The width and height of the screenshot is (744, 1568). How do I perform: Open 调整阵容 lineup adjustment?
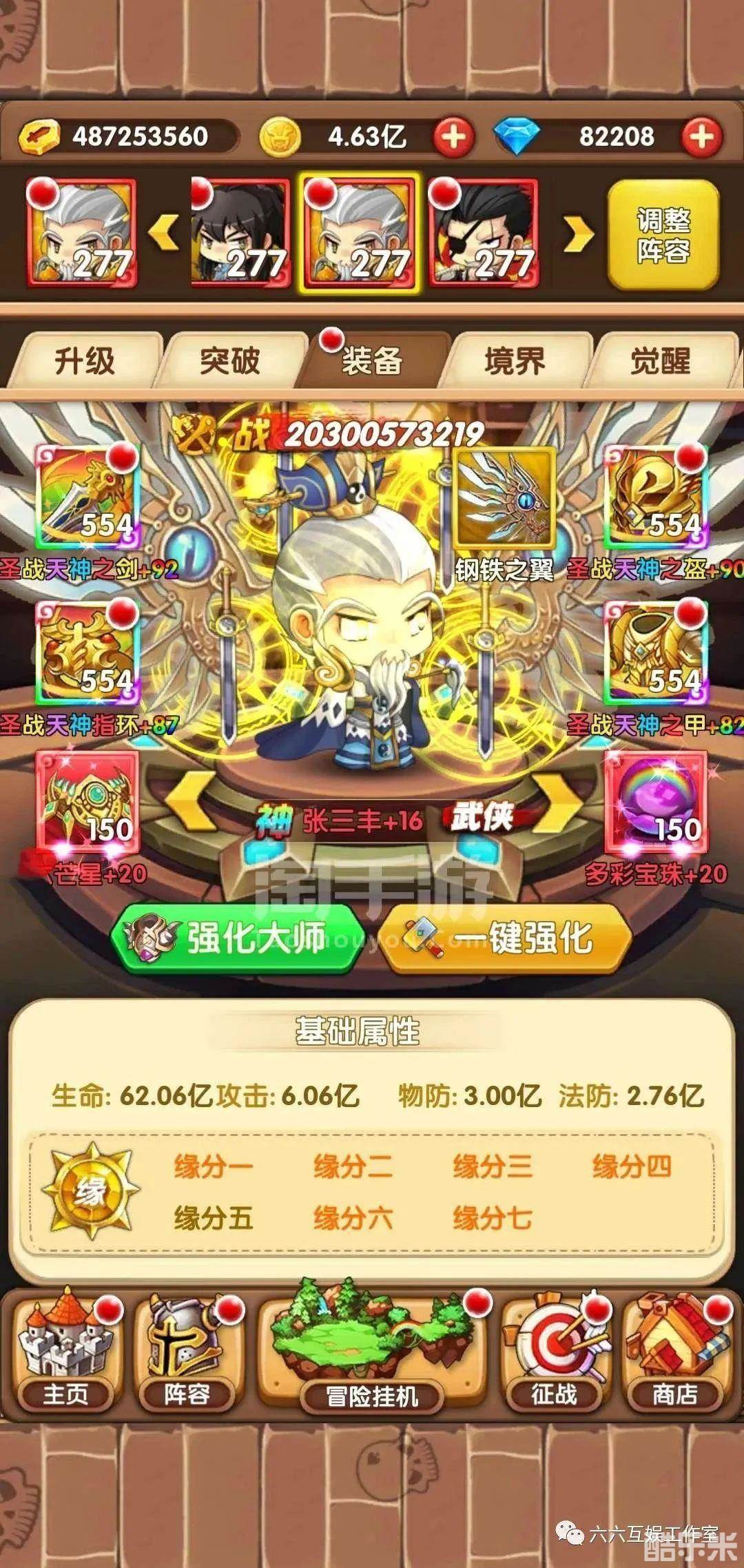tap(663, 236)
